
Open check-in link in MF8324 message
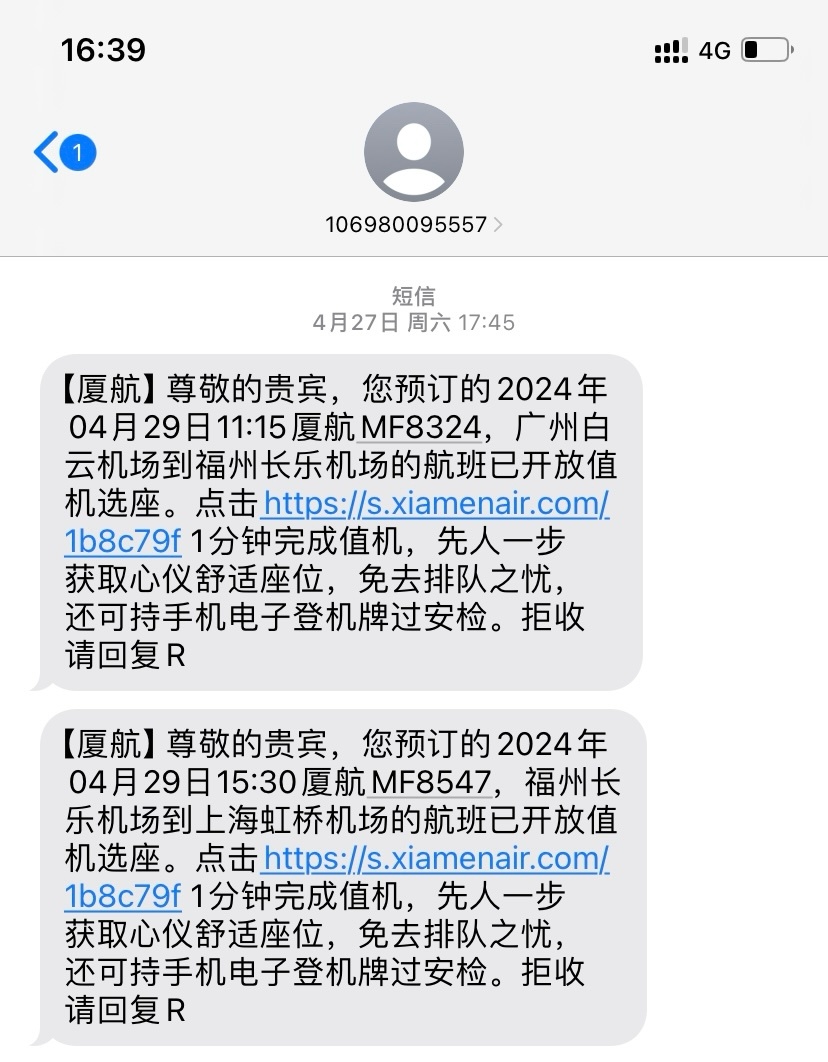point(435,504)
